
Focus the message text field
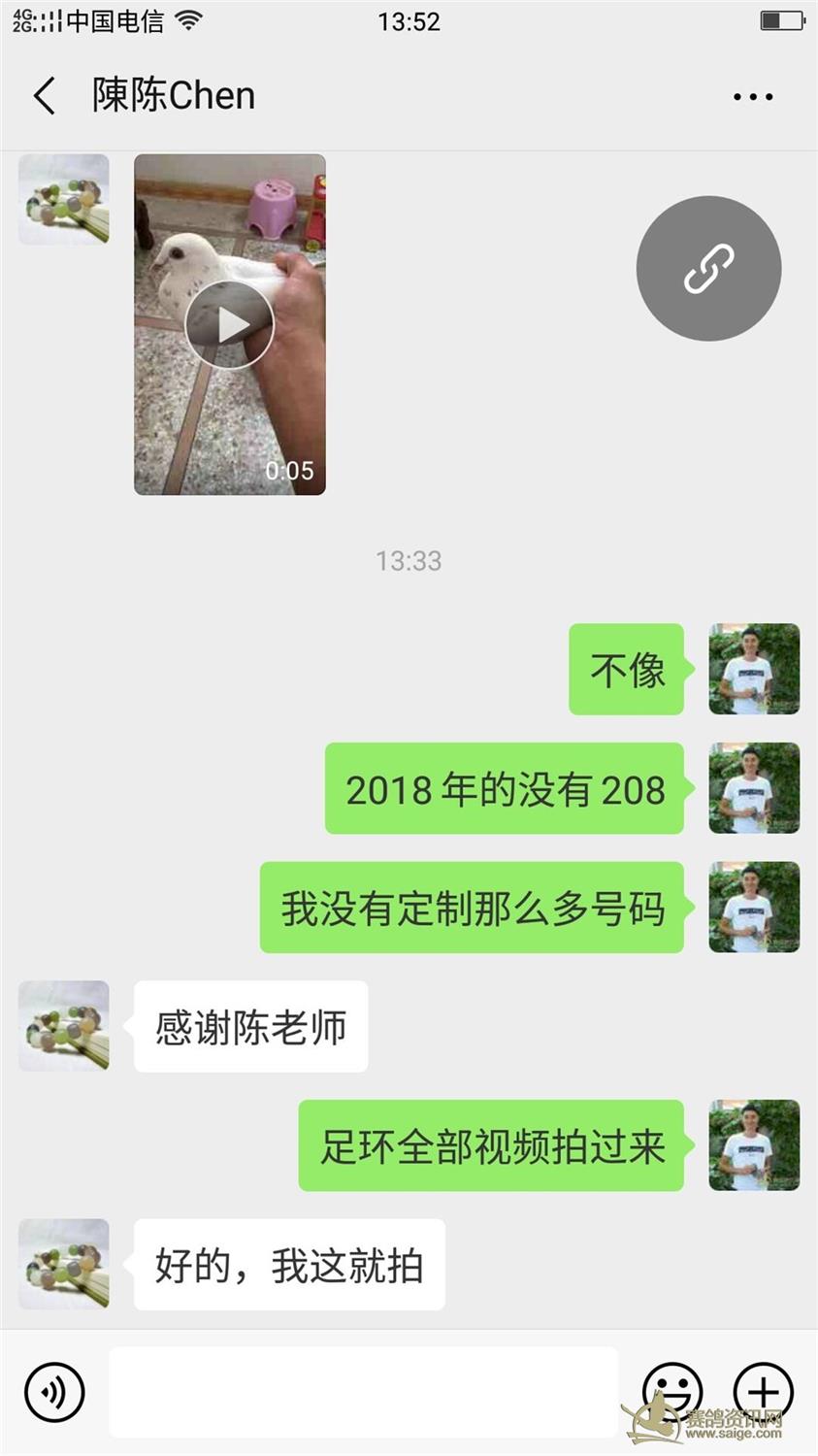[363, 1392]
